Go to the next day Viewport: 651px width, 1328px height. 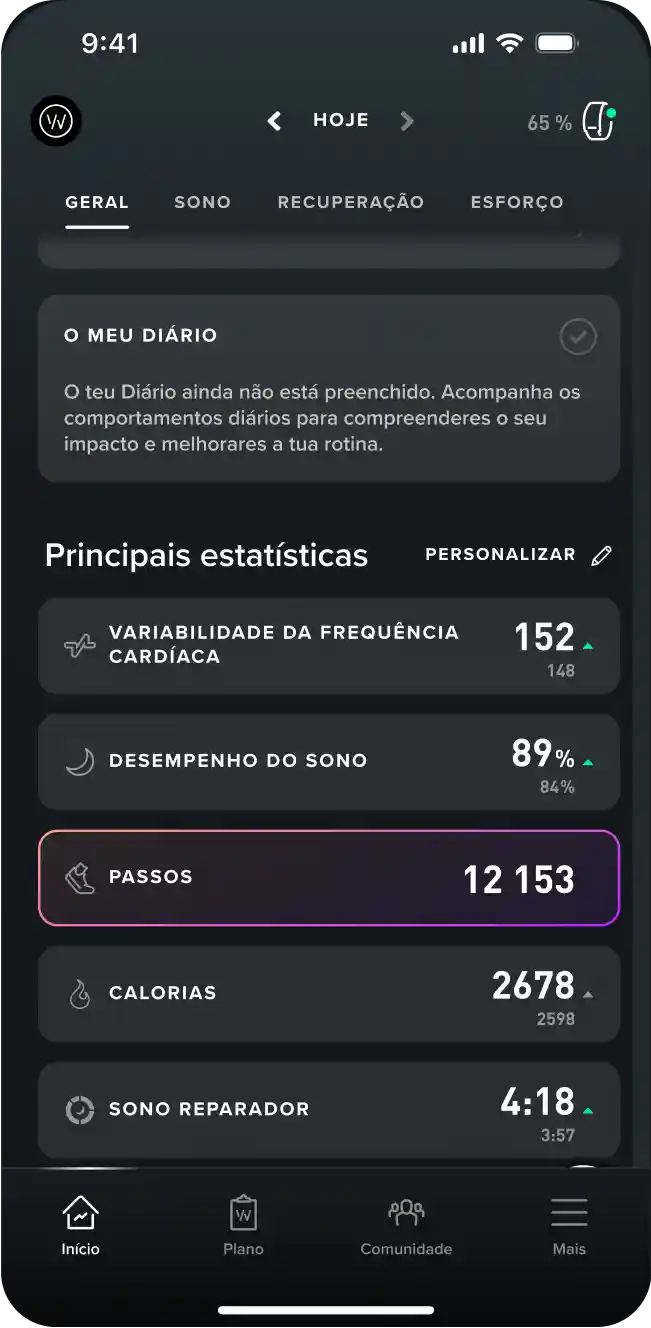tap(407, 121)
